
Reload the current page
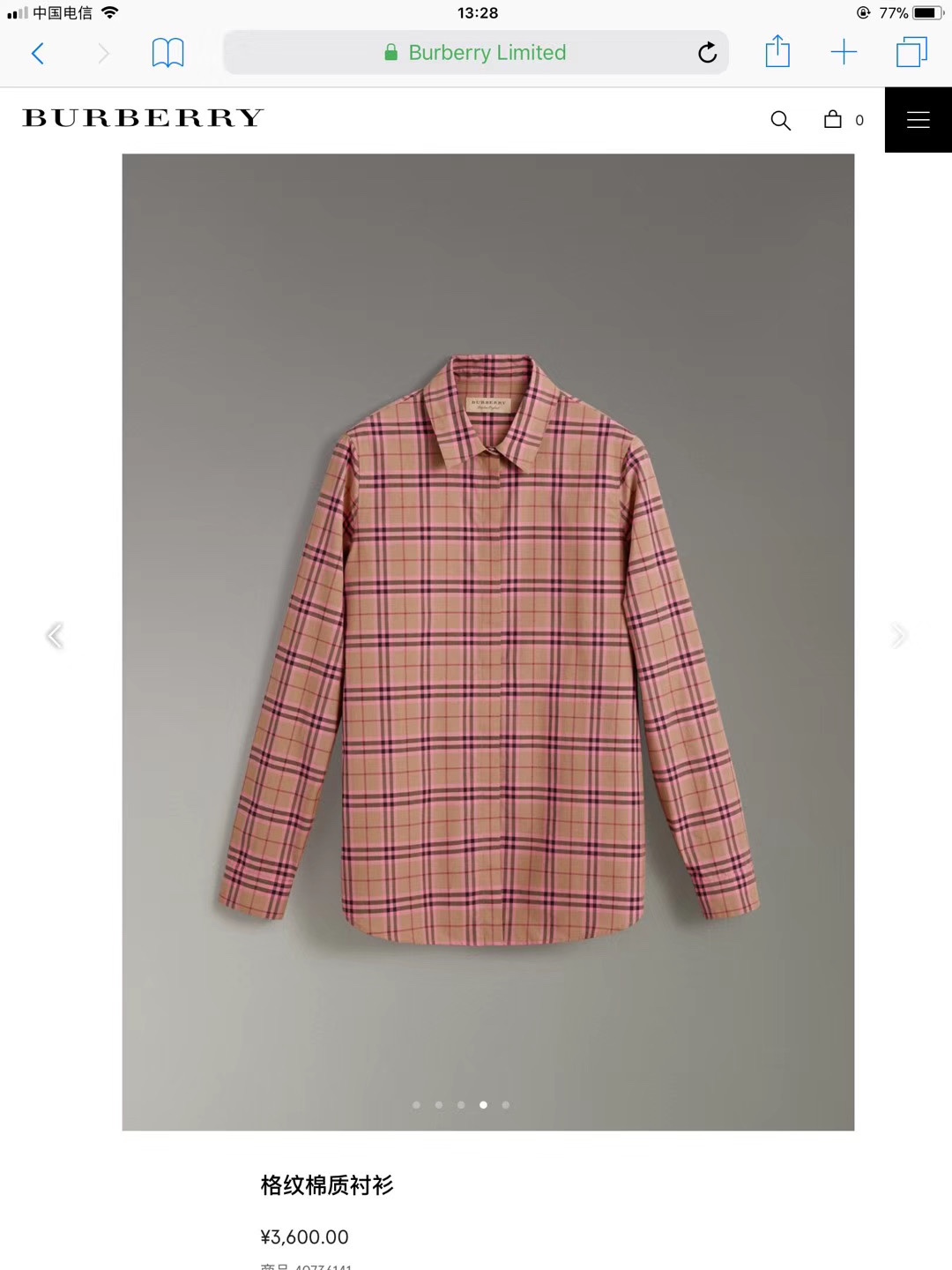click(x=707, y=53)
